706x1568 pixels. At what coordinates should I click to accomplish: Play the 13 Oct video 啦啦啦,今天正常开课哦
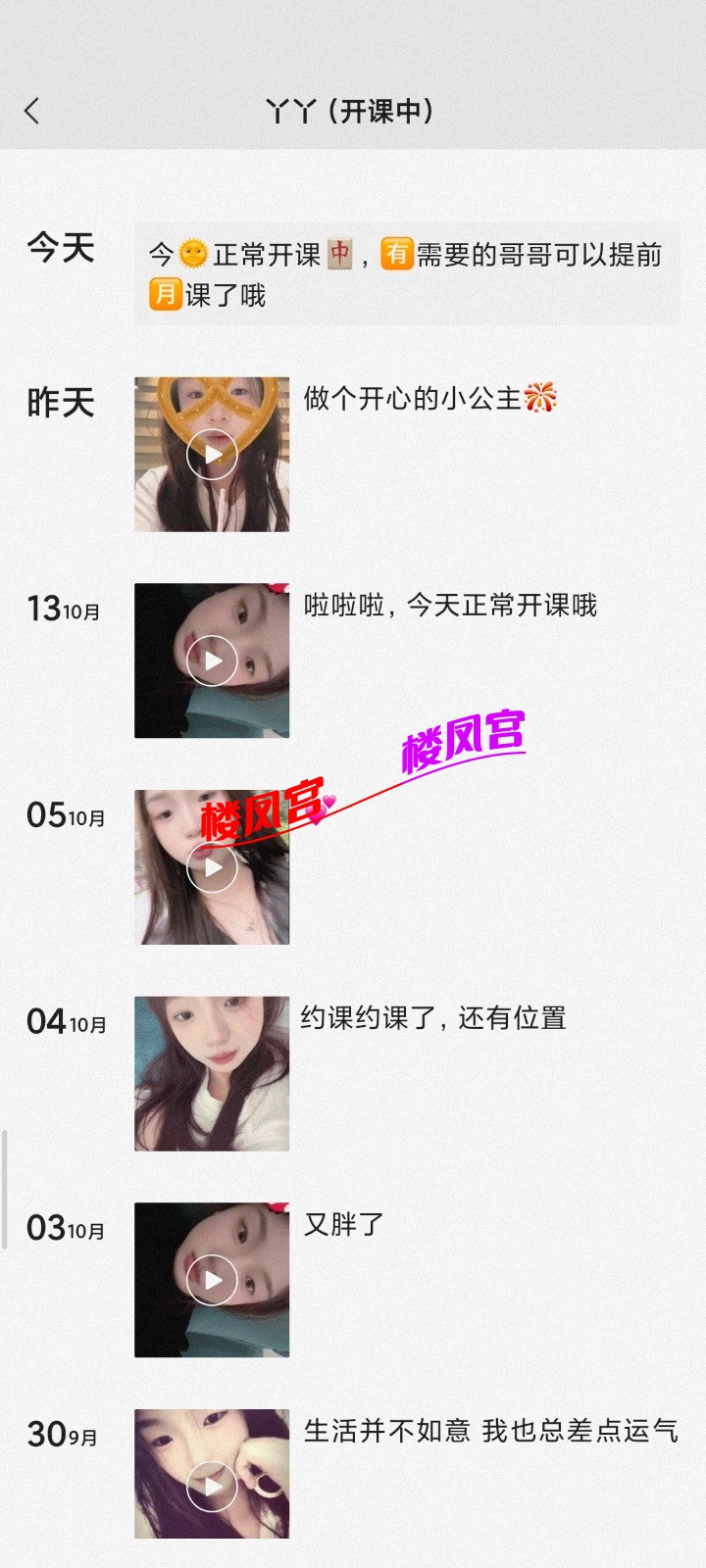(x=212, y=661)
